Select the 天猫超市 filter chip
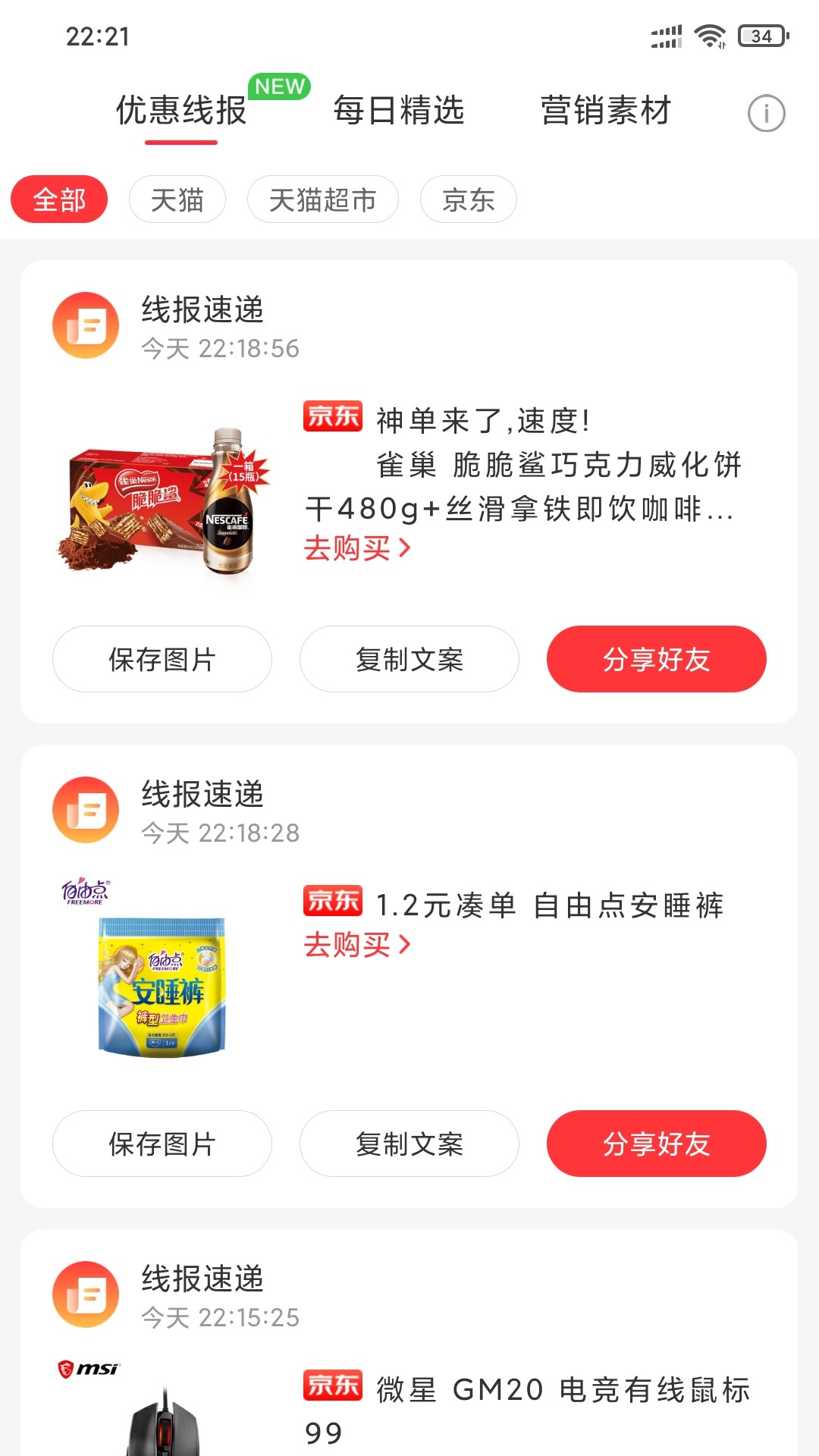Screen dimensions: 819x1456 coord(322,199)
